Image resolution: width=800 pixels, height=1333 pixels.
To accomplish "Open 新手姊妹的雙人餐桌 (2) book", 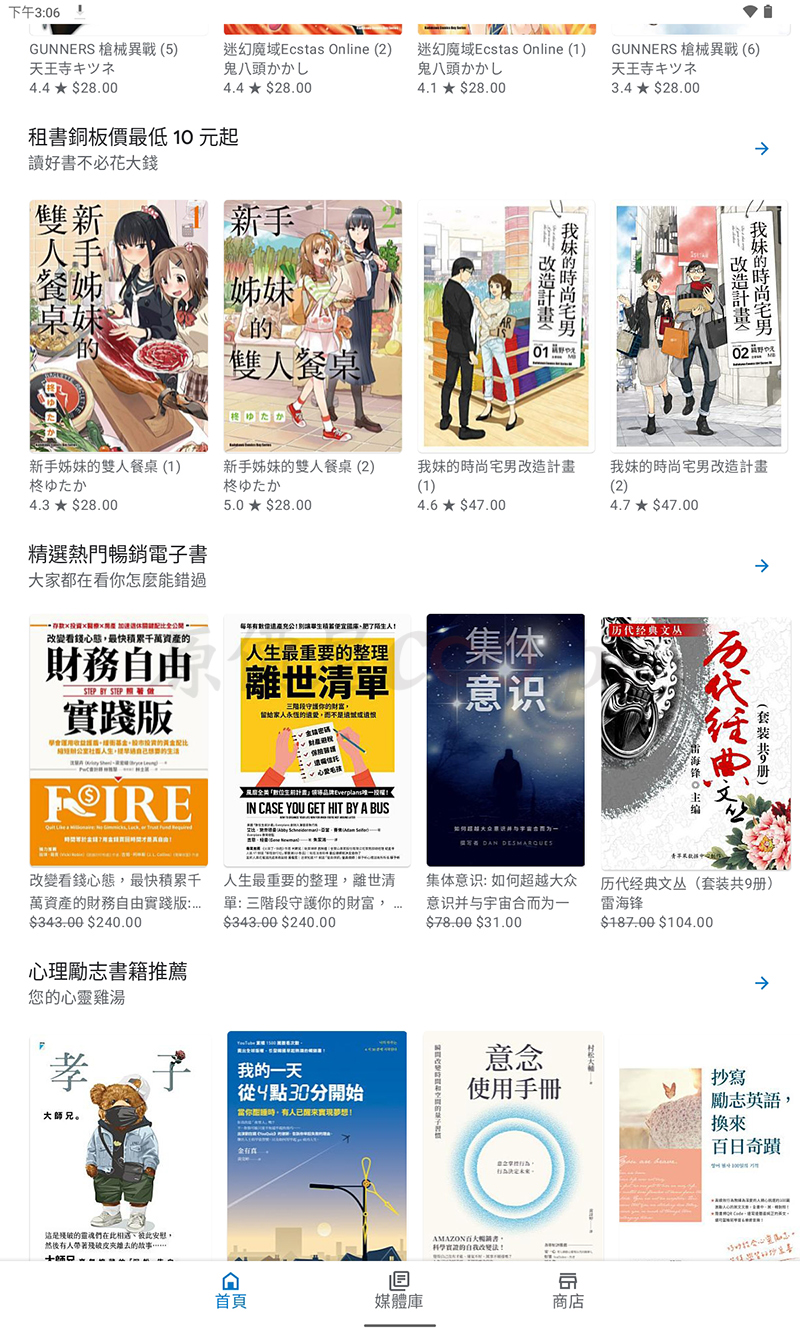I will [x=312, y=326].
